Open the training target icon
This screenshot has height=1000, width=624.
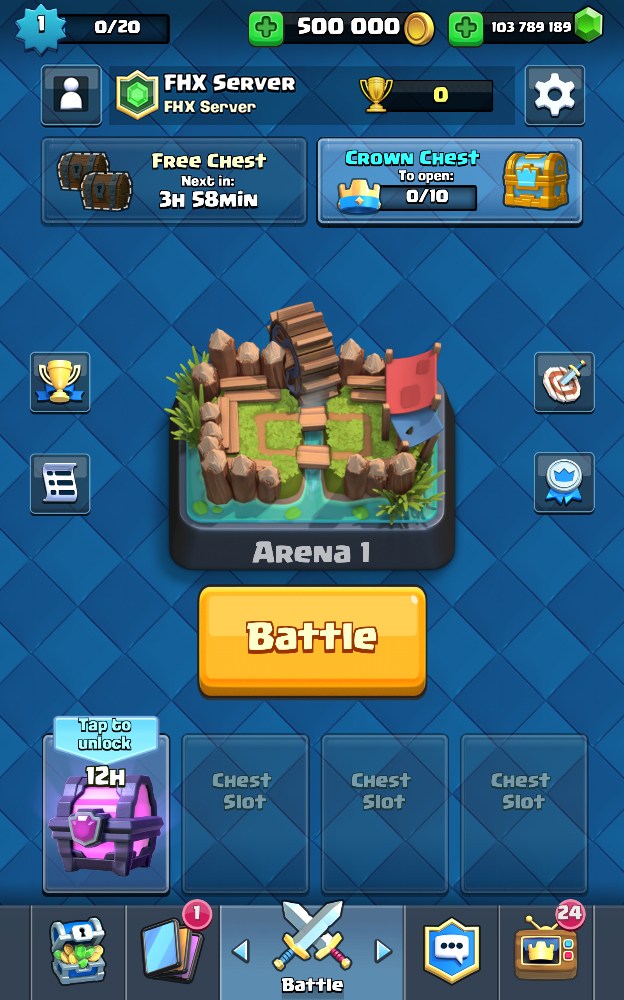click(564, 382)
